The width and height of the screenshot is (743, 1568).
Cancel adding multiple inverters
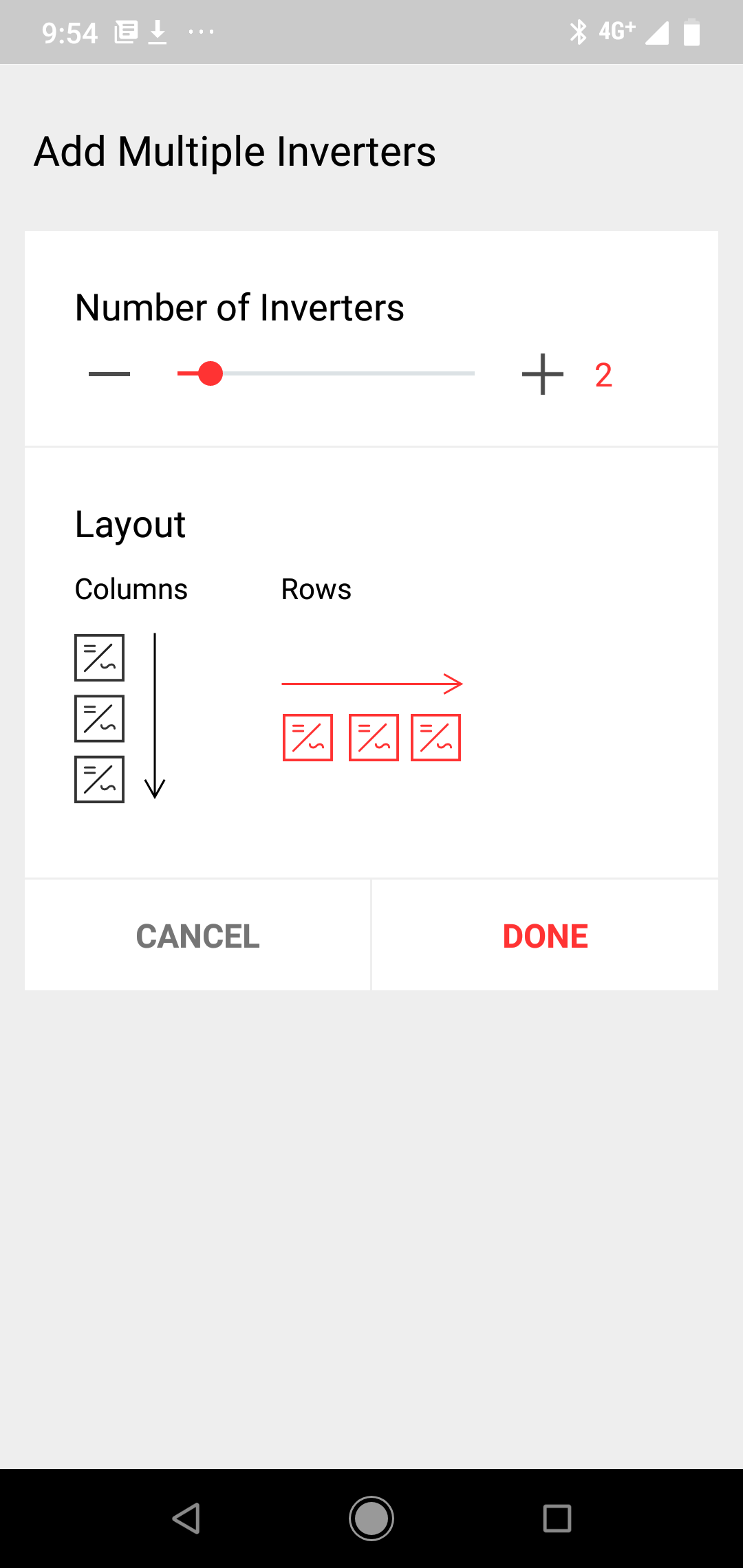(197, 935)
